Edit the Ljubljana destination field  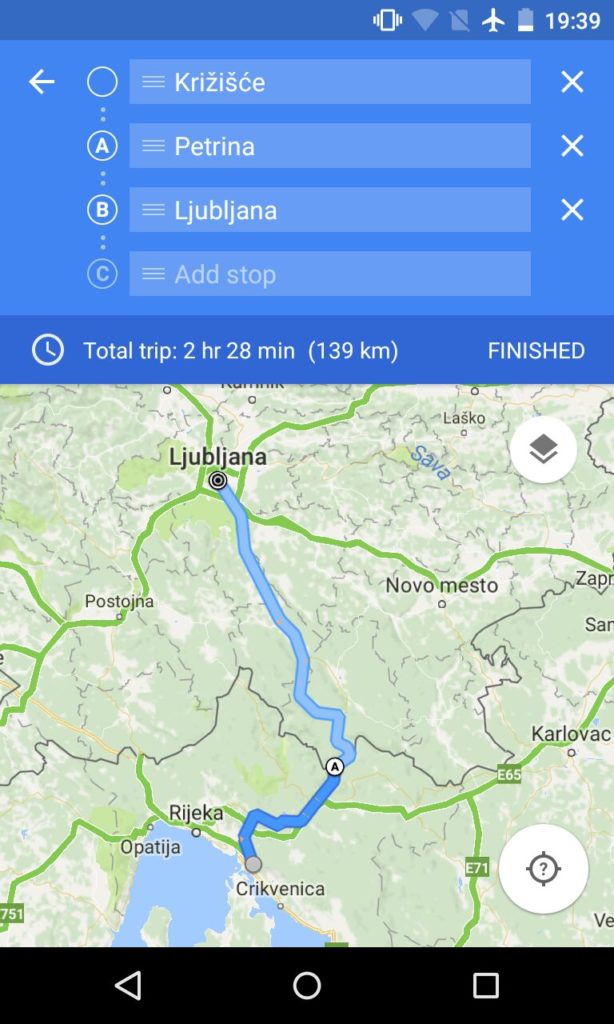coord(330,210)
